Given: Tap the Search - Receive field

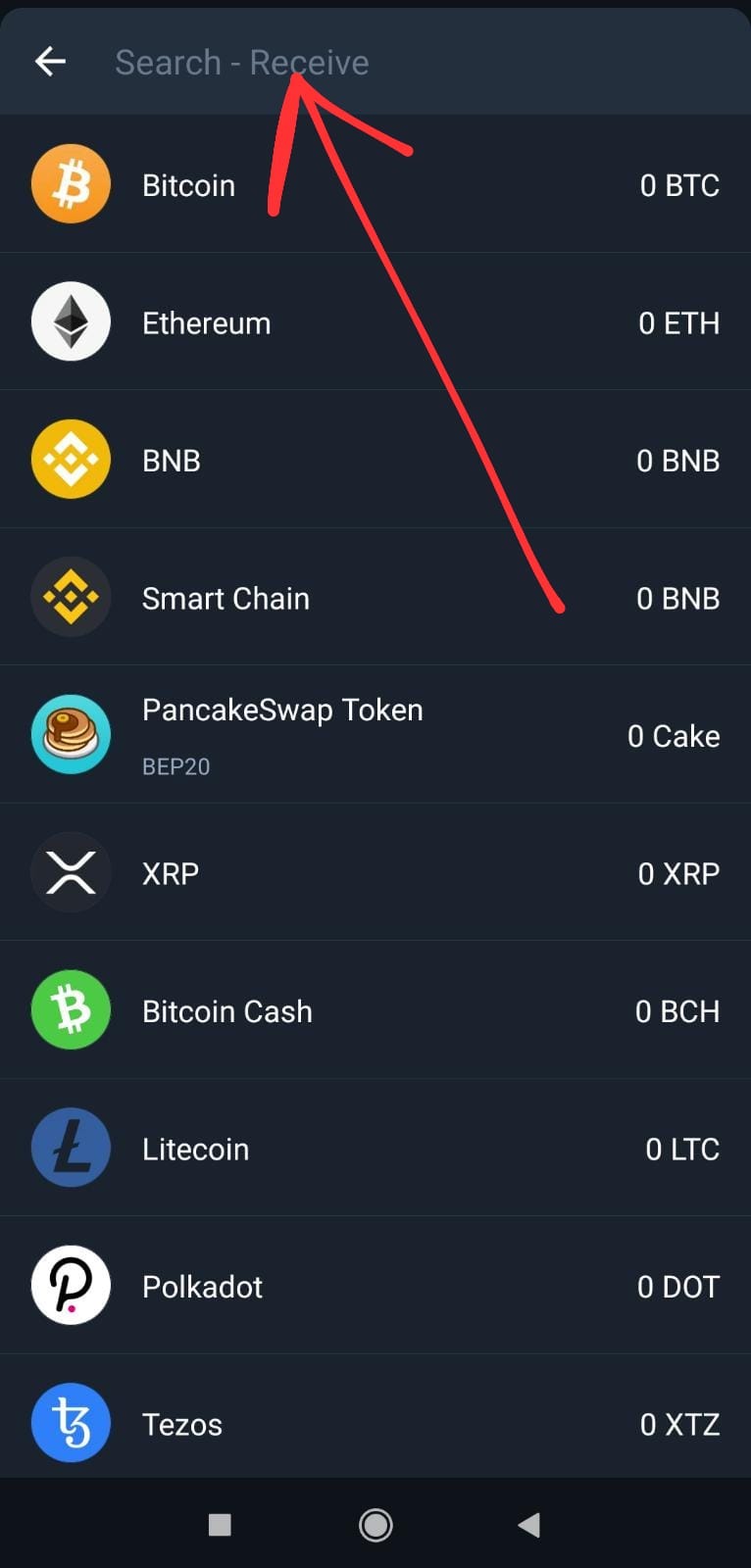Looking at the screenshot, I should 392,62.
